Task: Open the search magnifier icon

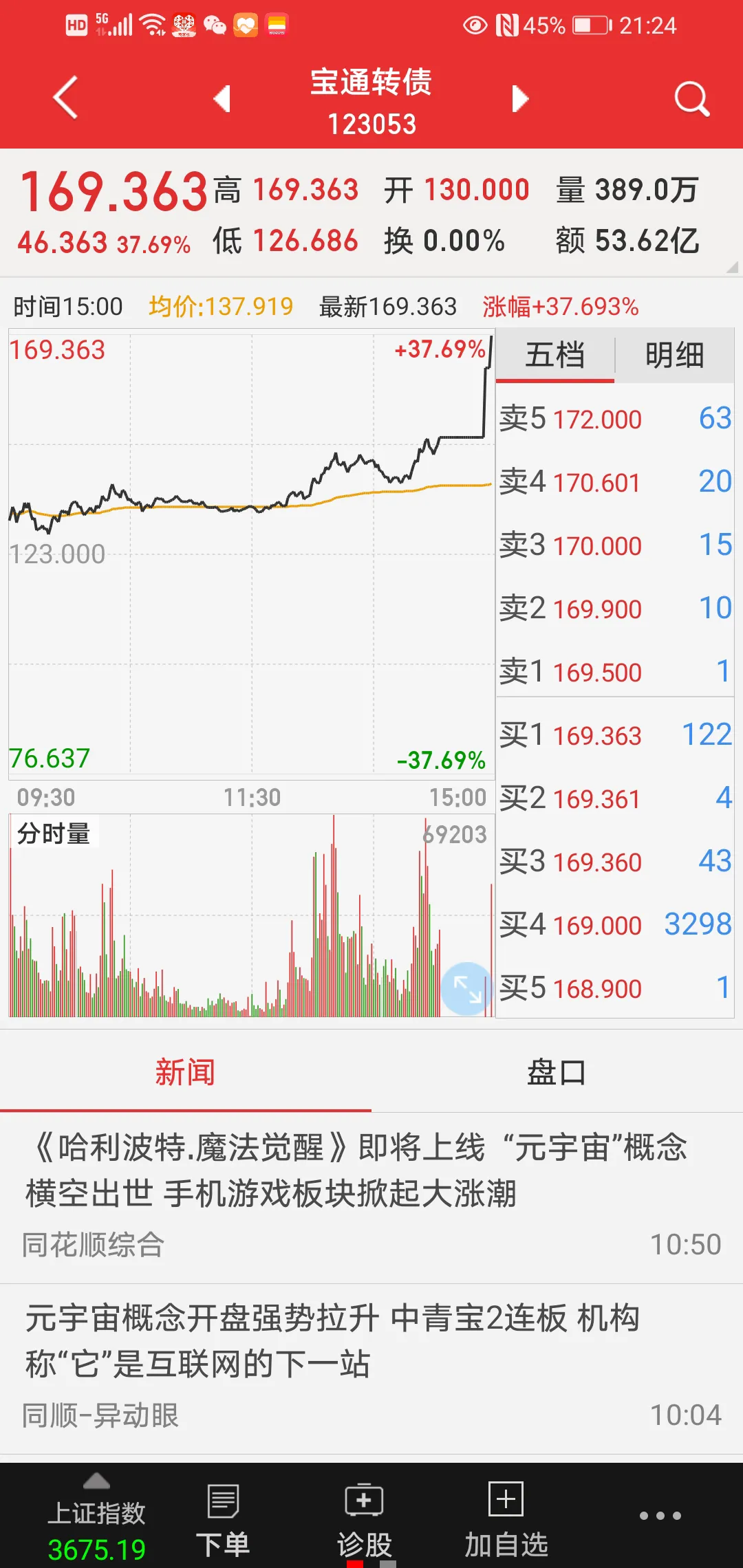Action: point(691,99)
